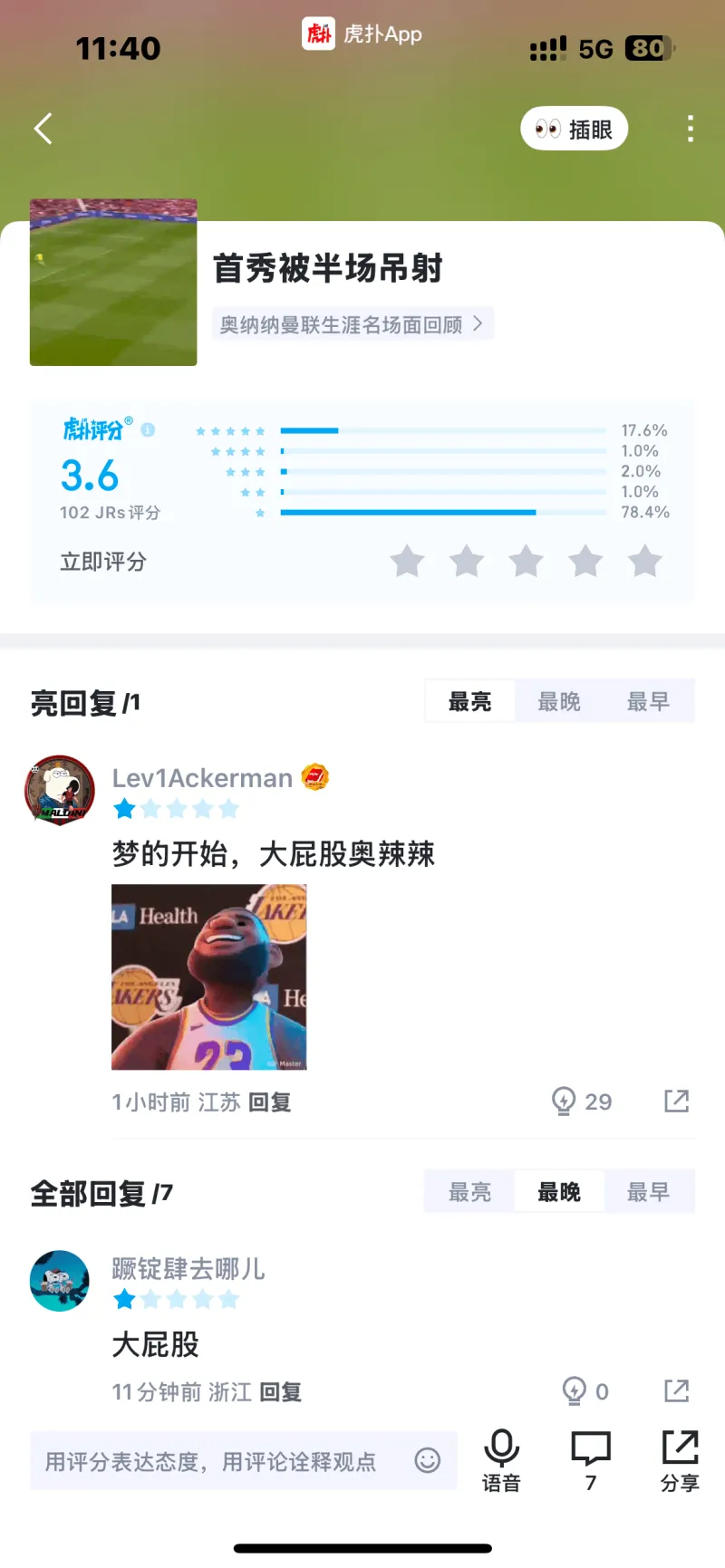
Task: Reply to Lev1Ackerman's comment
Action: point(270,1101)
